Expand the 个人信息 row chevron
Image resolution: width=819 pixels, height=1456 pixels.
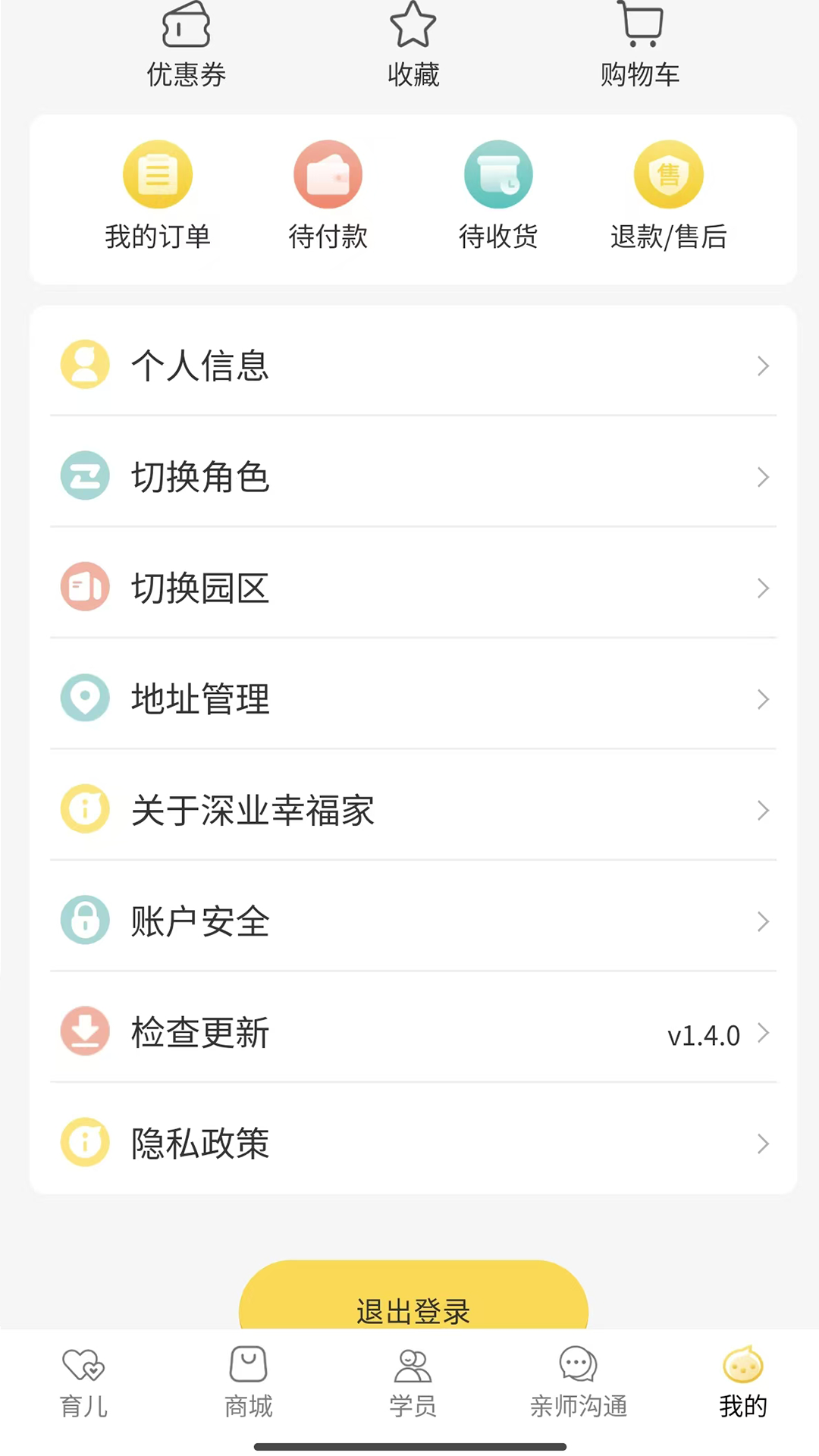tap(763, 366)
